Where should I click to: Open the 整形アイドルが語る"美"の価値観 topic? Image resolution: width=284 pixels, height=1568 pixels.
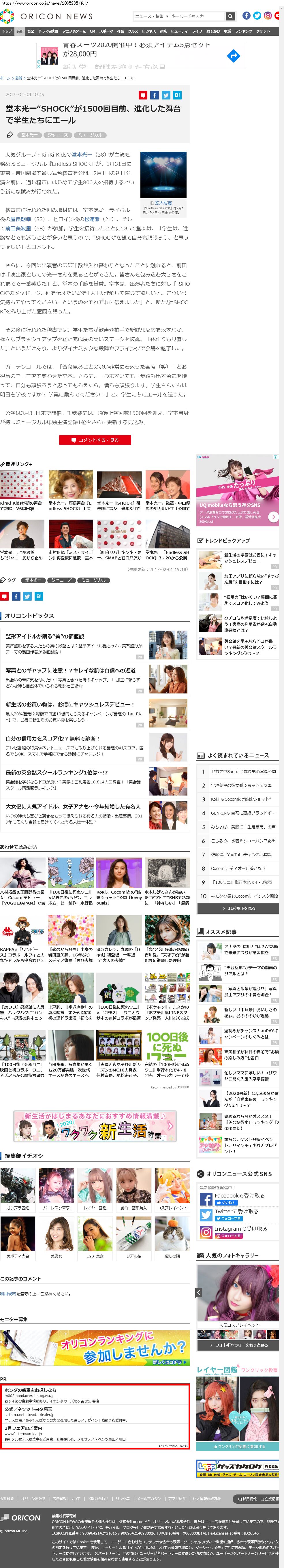coord(45,636)
